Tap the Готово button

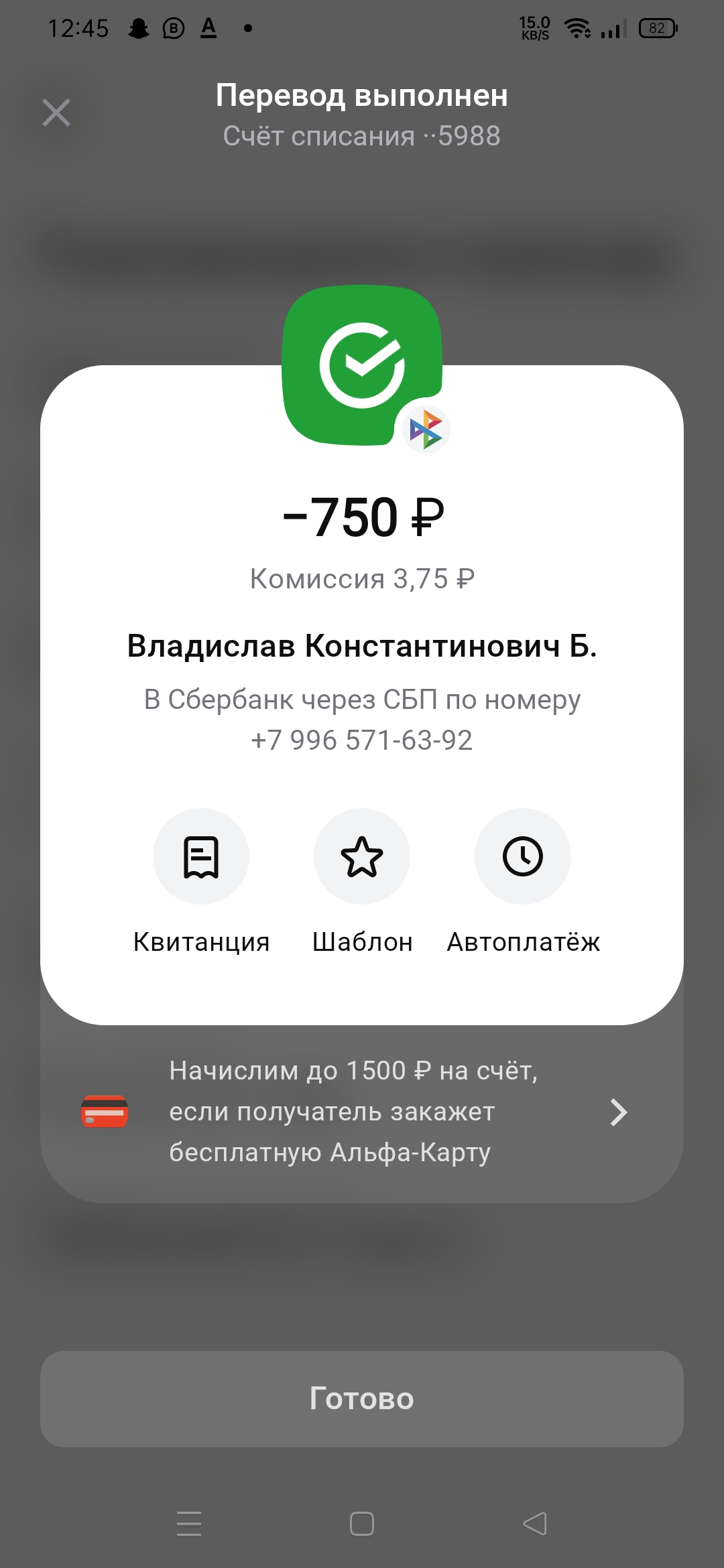tap(362, 1398)
